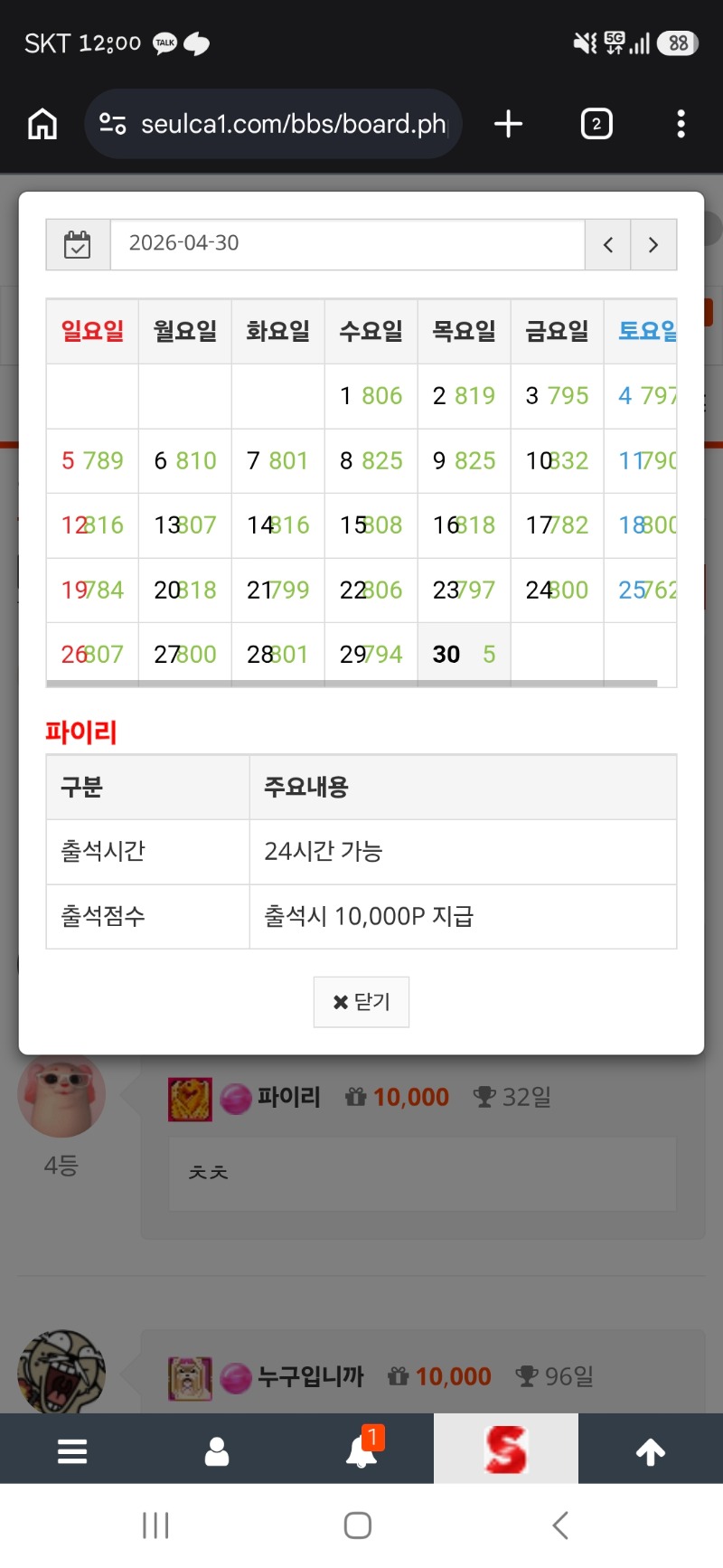Viewport: 723px width, 1568px height.
Task: Tap the 2026-04-30 date field
Action: [x=347, y=244]
